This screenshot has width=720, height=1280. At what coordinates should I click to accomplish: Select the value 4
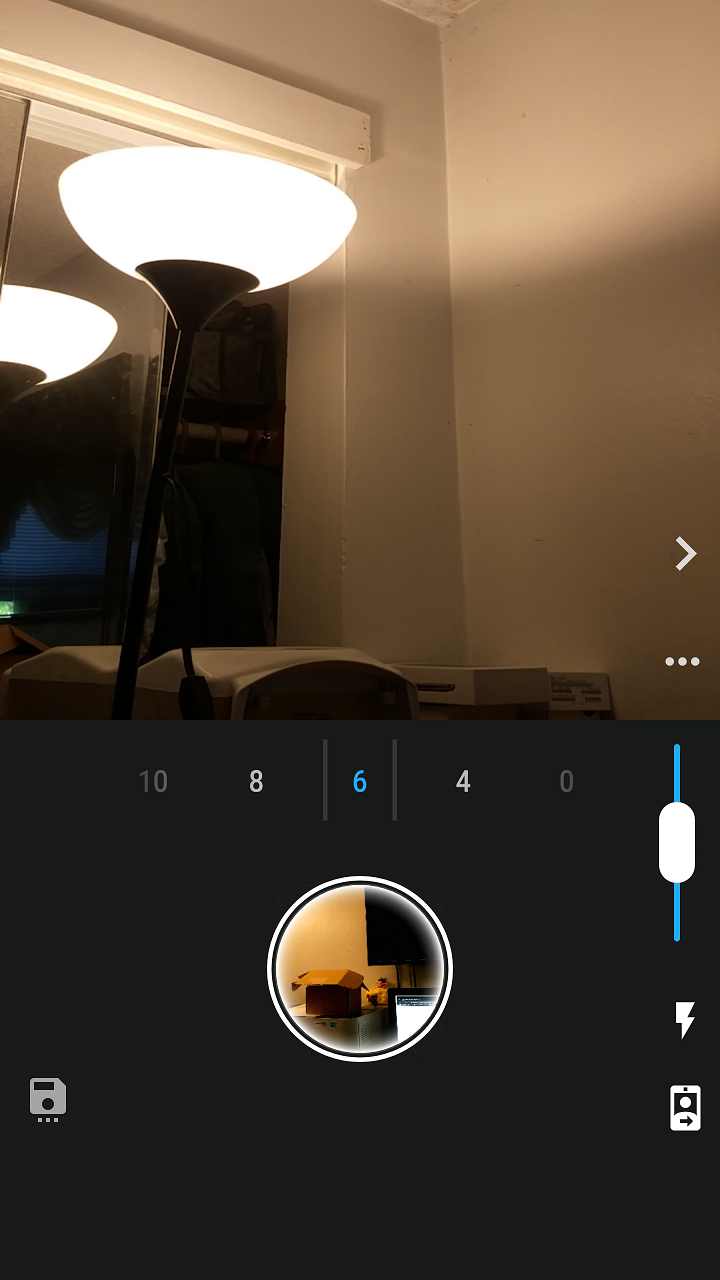pos(463,781)
